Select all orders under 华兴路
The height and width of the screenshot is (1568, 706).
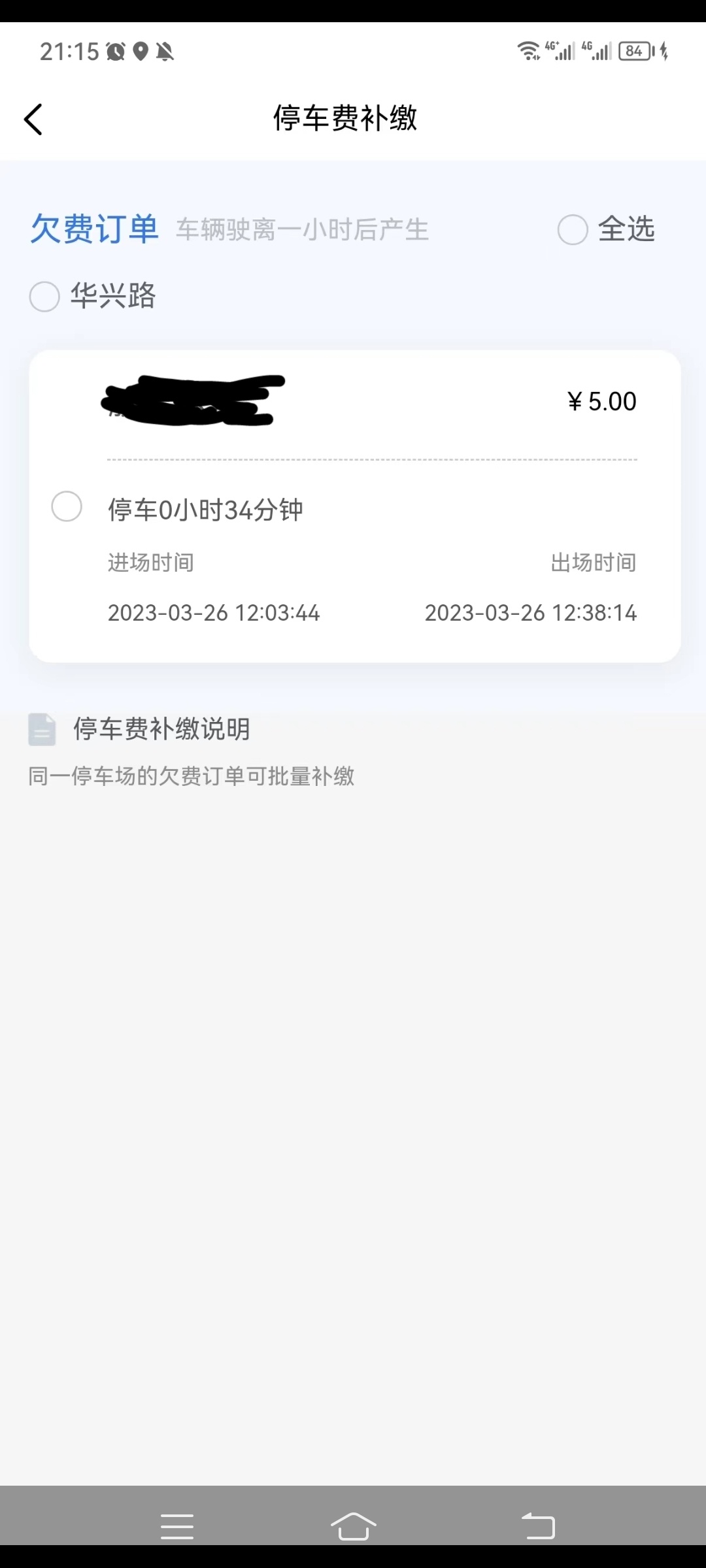click(x=44, y=297)
